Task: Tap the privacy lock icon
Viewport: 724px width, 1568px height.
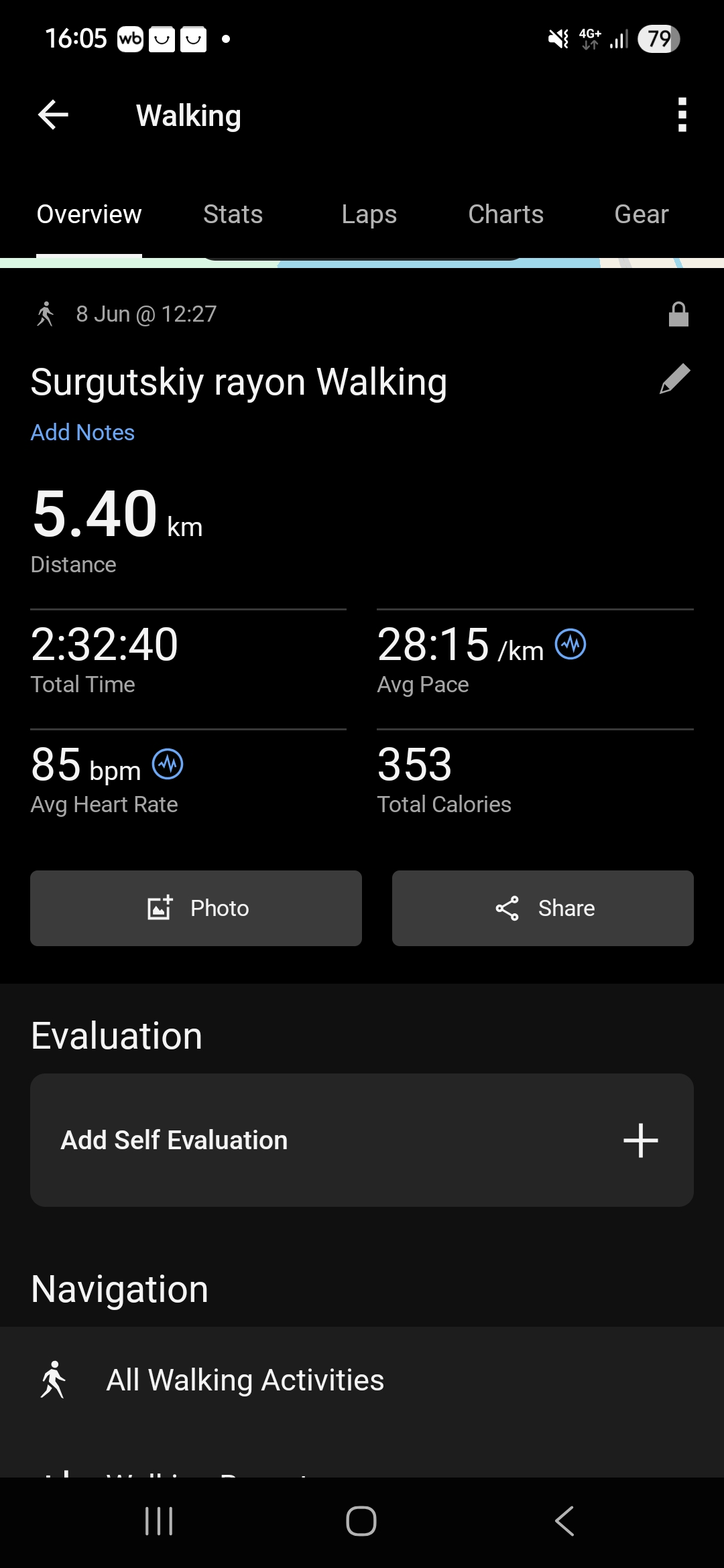Action: click(x=678, y=314)
